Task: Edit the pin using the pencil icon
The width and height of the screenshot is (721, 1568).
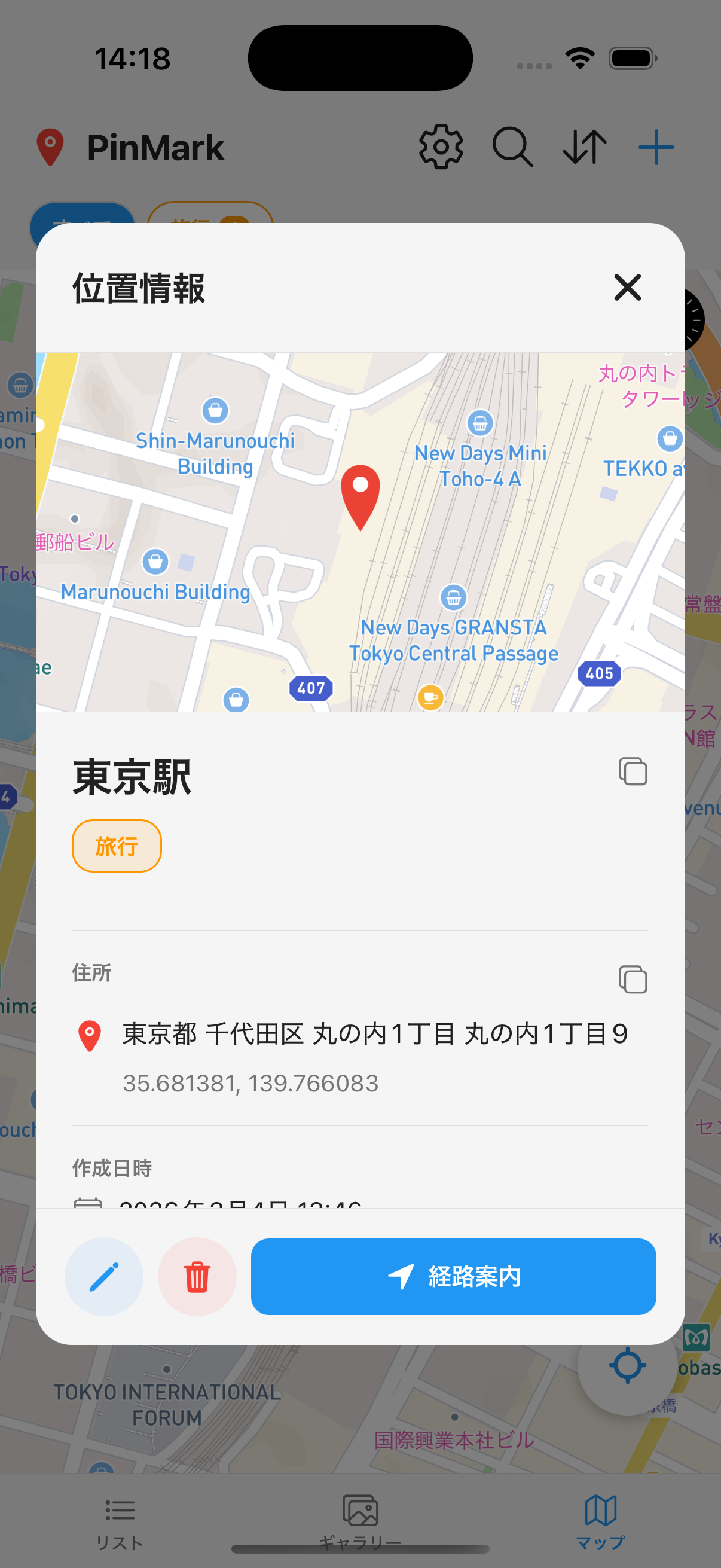Action: coord(103,1277)
